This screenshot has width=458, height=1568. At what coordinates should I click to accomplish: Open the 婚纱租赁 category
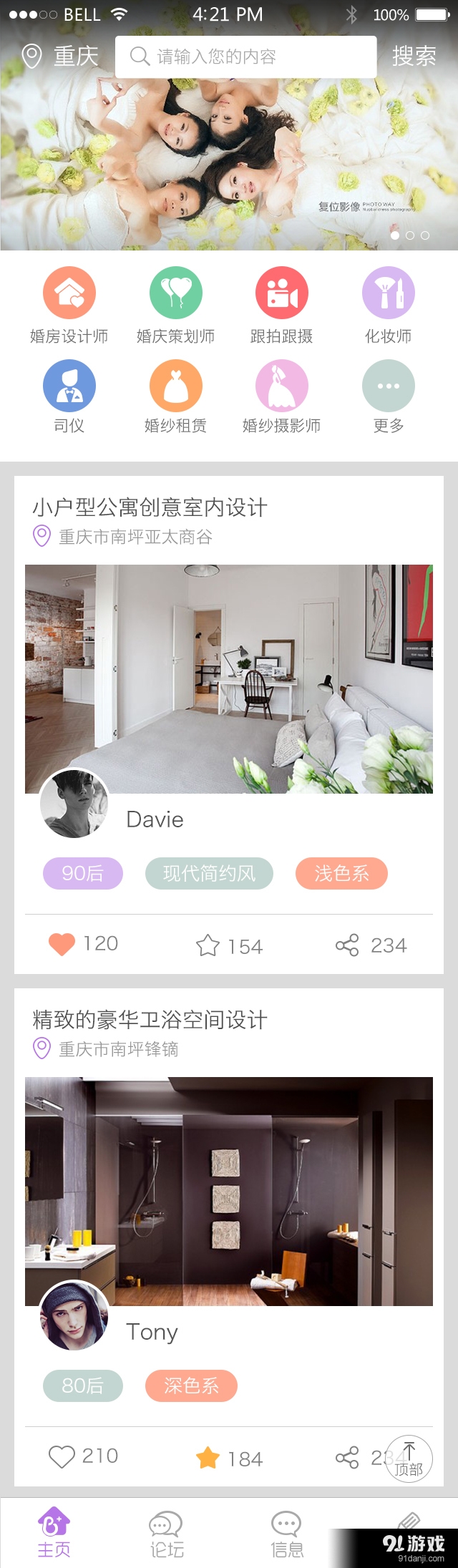175,386
